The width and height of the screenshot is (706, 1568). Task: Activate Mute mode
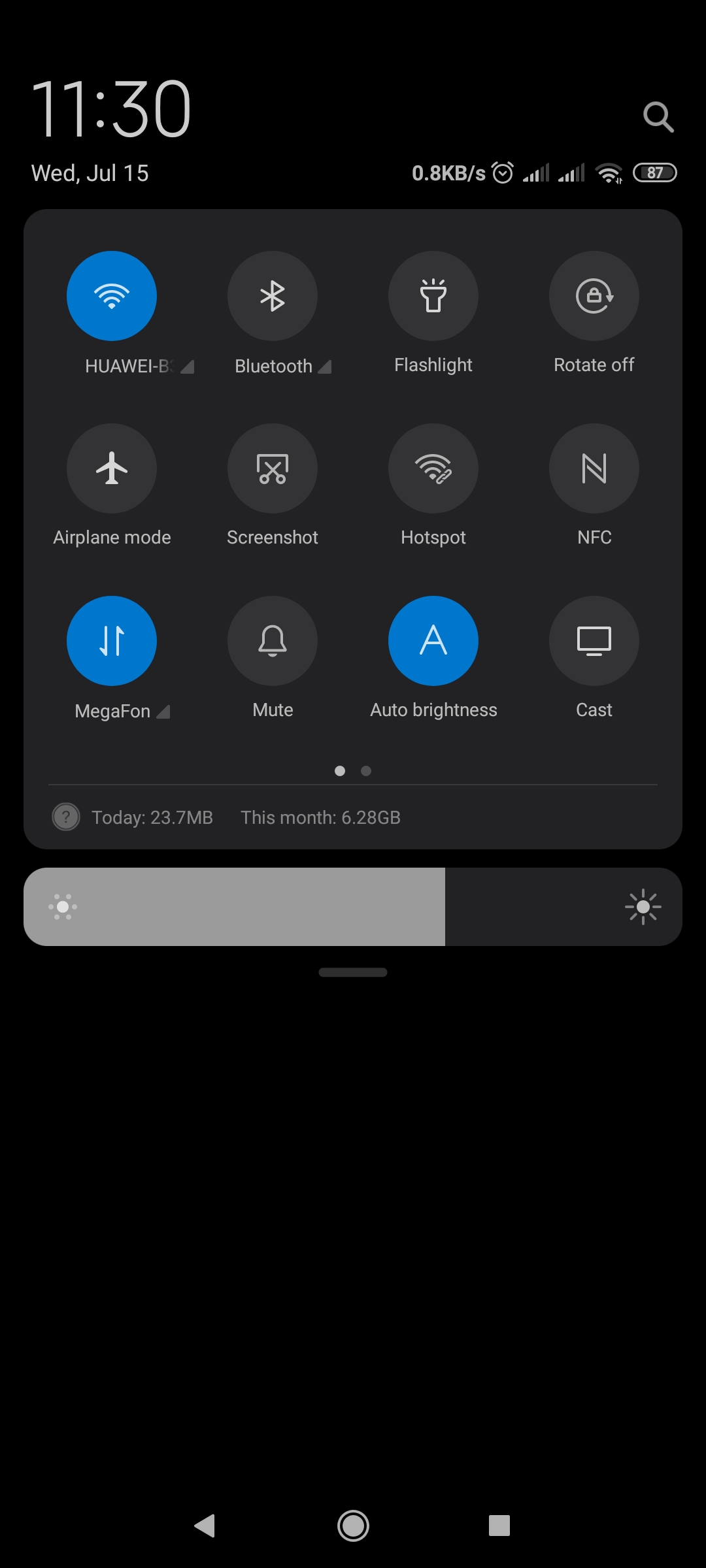[273, 641]
